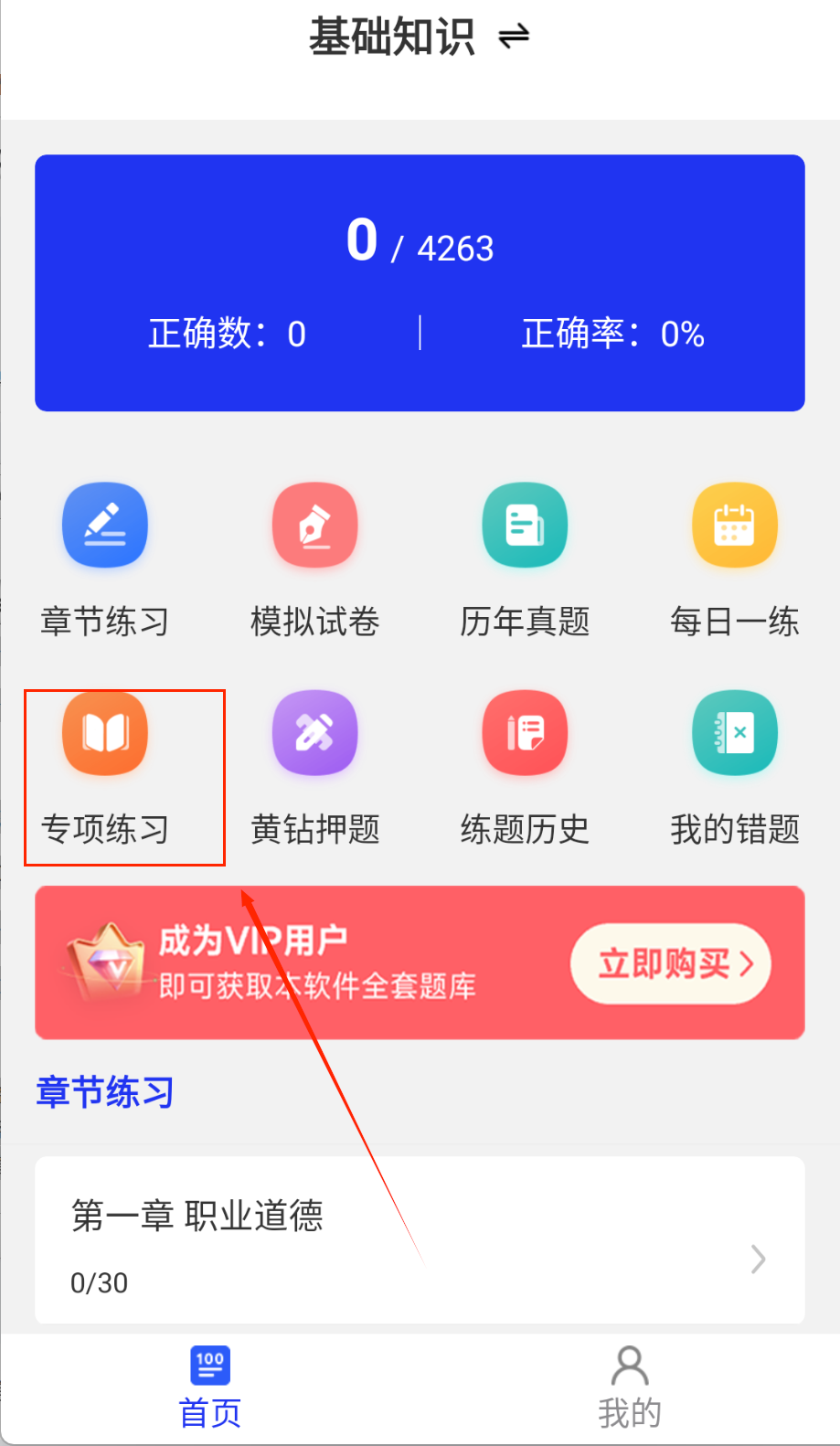
Task: Open 章节练习 chapter practice icon
Action: 105,526
